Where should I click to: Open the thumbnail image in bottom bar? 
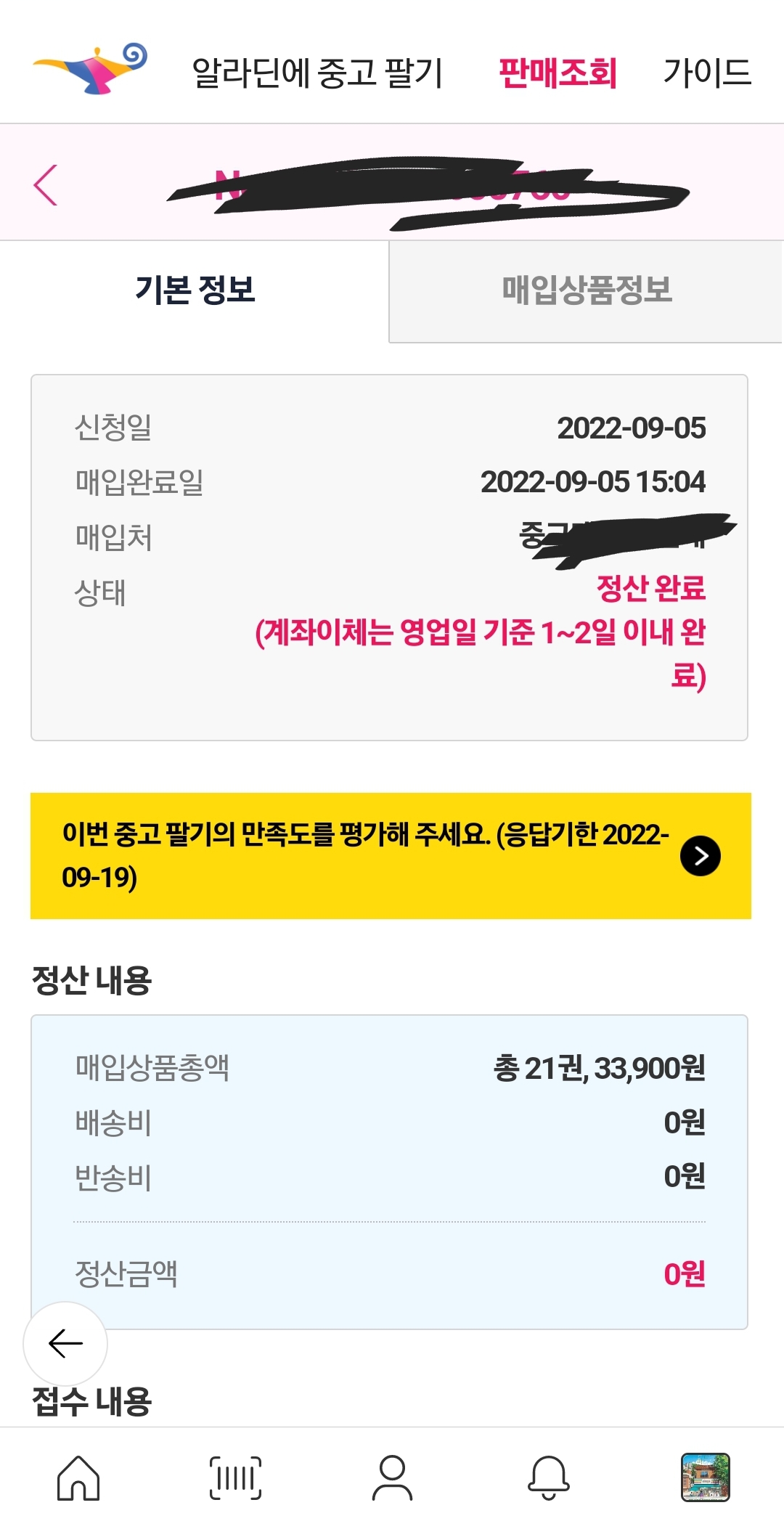pyautogui.click(x=705, y=1477)
